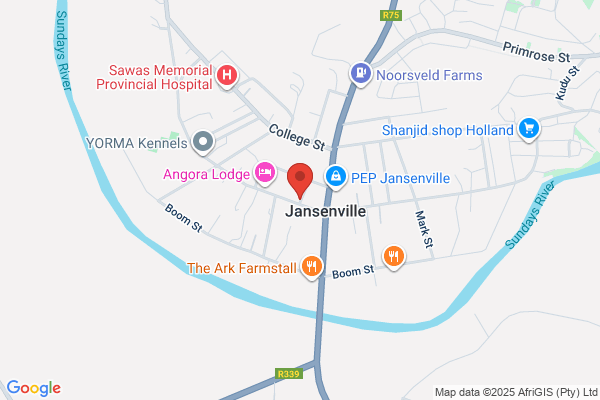Tap the YORMA Kennels pin

(203, 142)
